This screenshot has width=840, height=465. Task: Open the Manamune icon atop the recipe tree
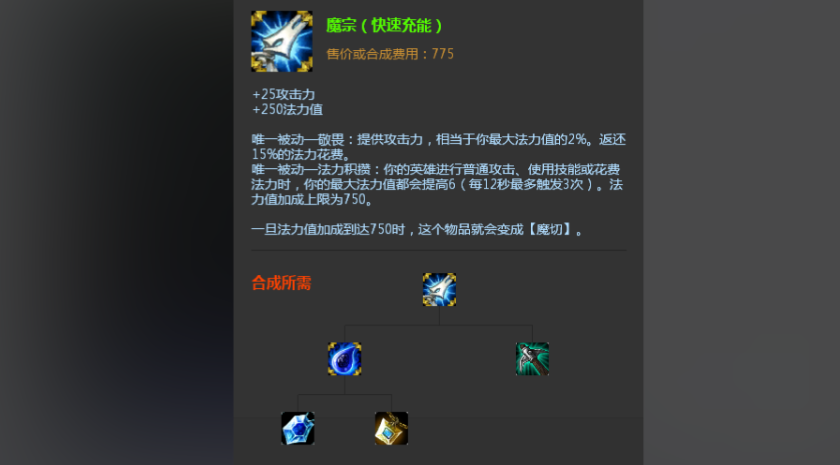coord(439,290)
